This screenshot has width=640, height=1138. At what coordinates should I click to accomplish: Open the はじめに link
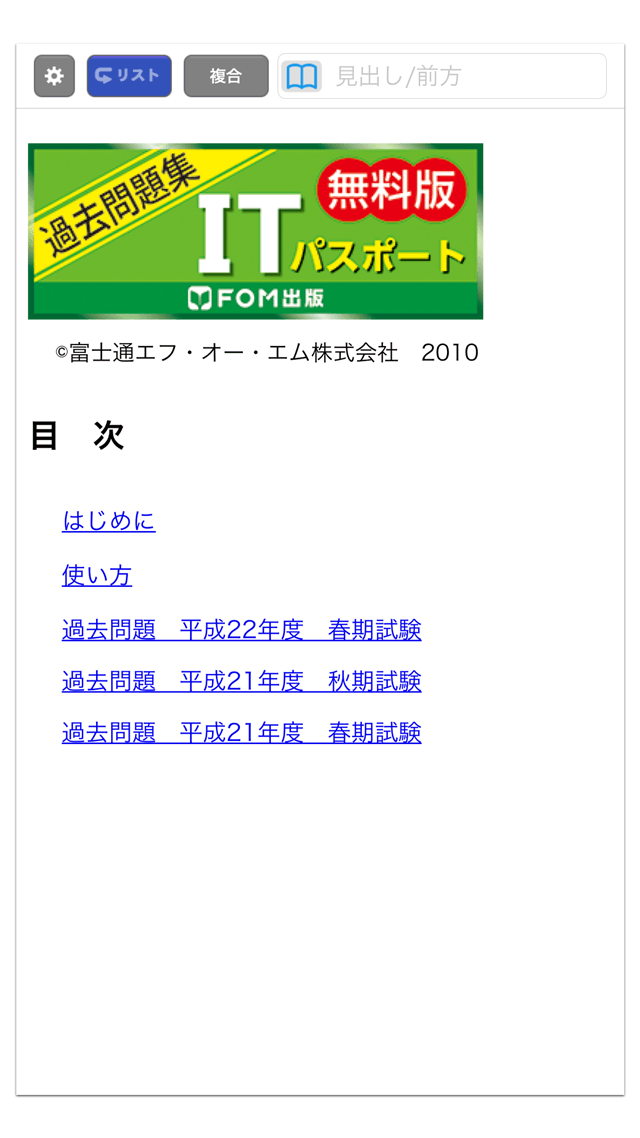tap(109, 521)
